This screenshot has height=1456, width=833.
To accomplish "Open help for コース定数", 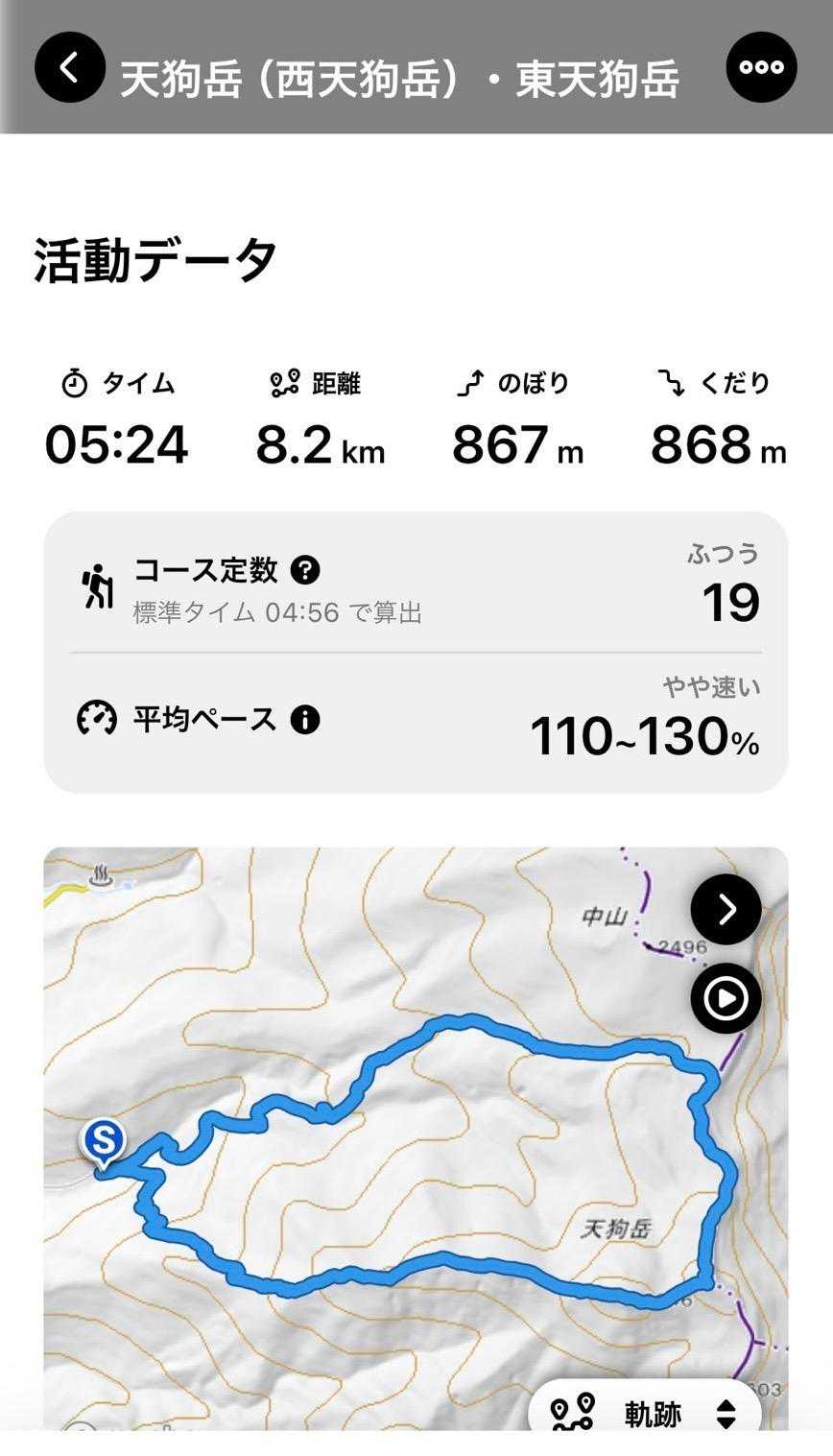I will 304,571.
